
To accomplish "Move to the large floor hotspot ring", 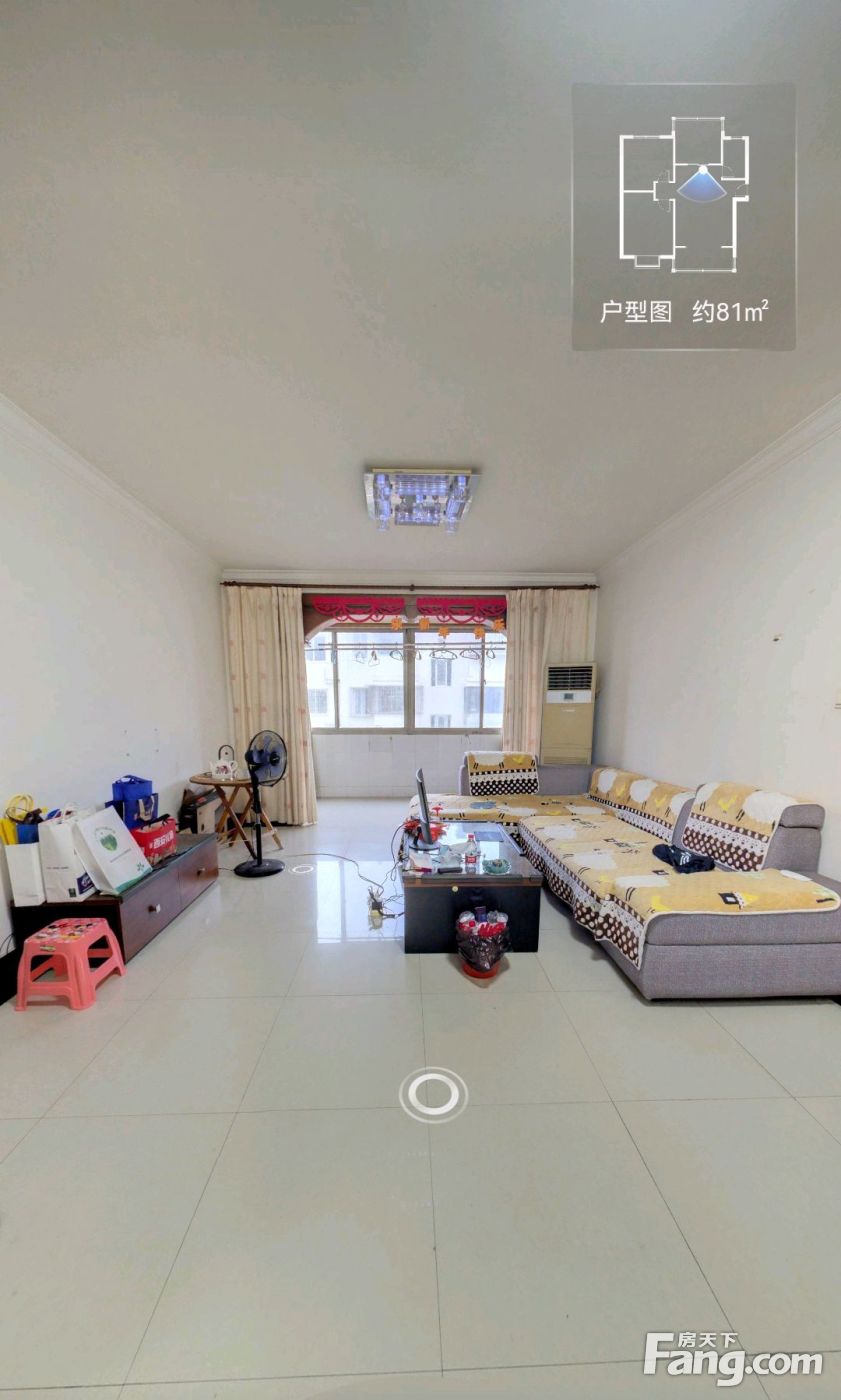I will (433, 1095).
